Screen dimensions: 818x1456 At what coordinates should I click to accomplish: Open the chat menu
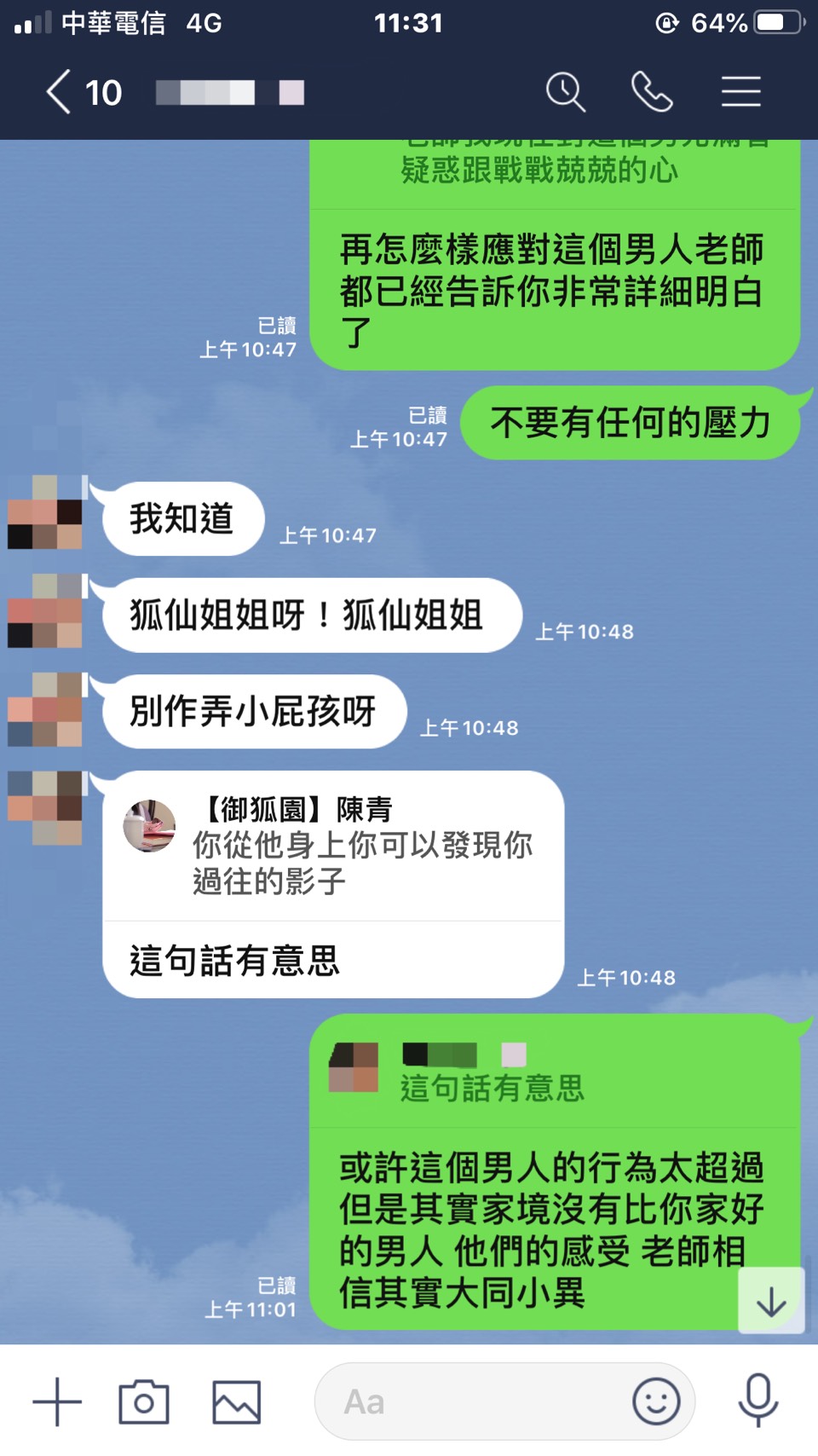740,92
